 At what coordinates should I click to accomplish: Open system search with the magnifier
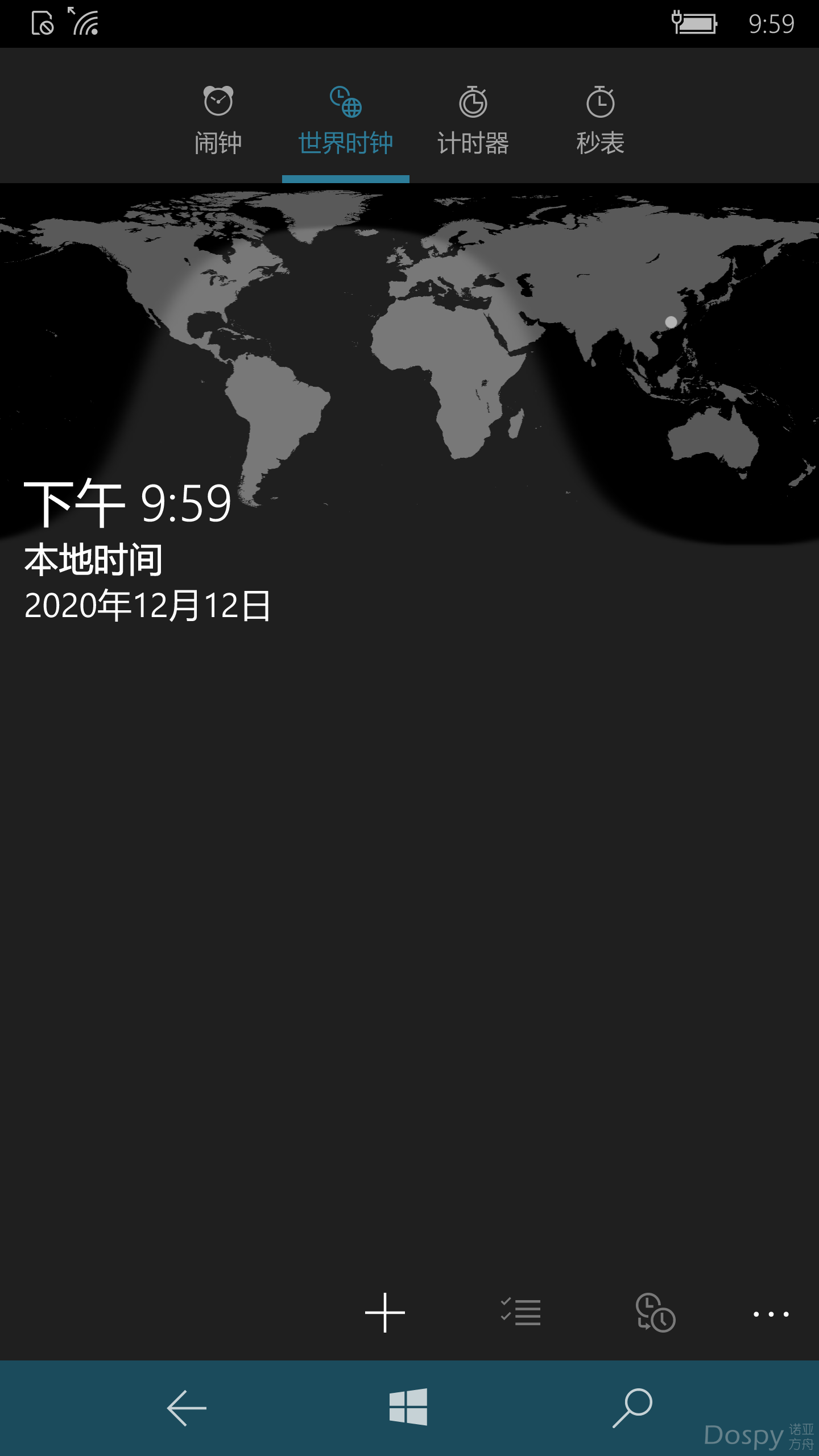point(632,1408)
